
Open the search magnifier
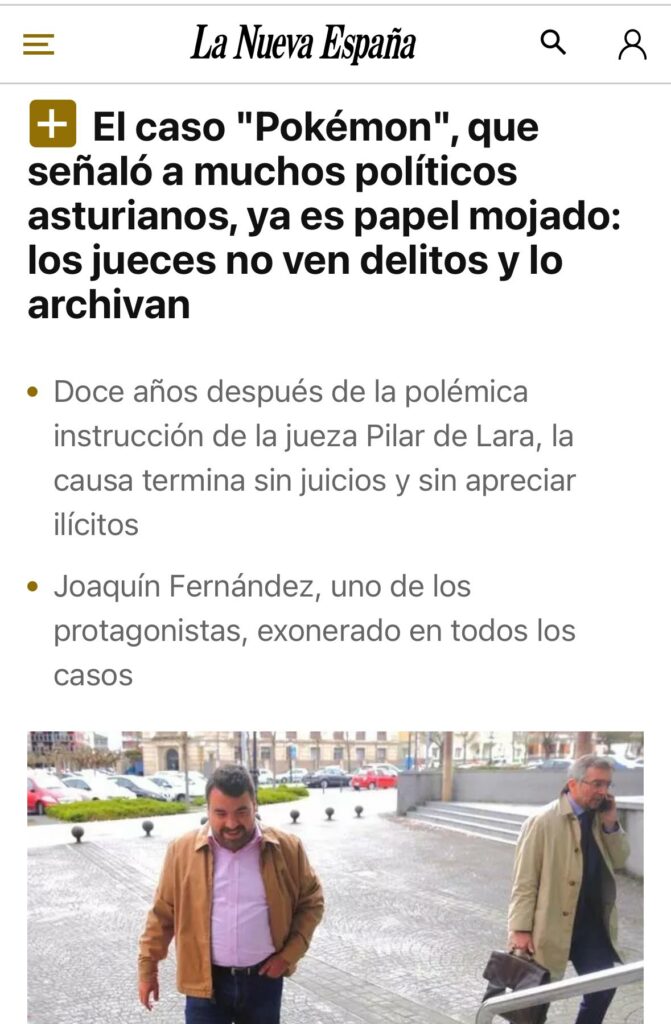(553, 42)
